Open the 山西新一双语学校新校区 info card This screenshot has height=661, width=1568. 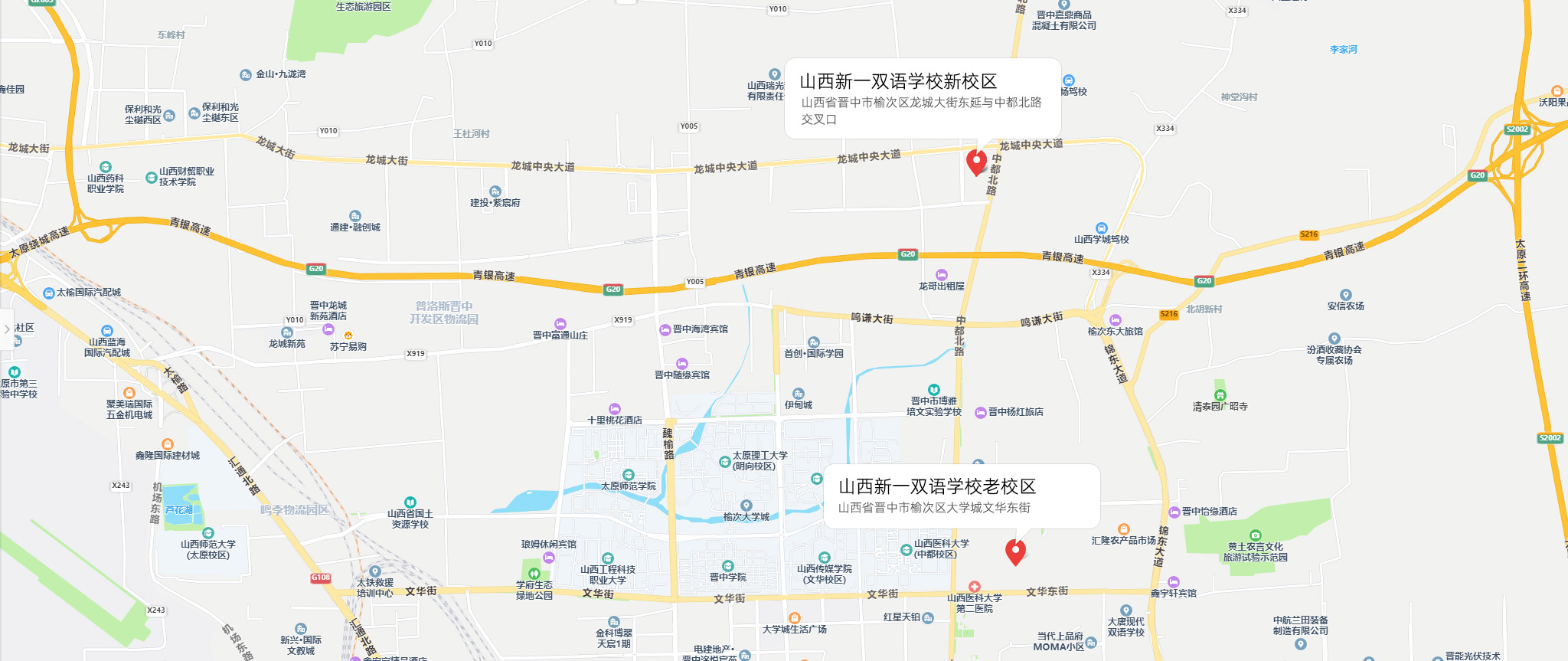(923, 99)
